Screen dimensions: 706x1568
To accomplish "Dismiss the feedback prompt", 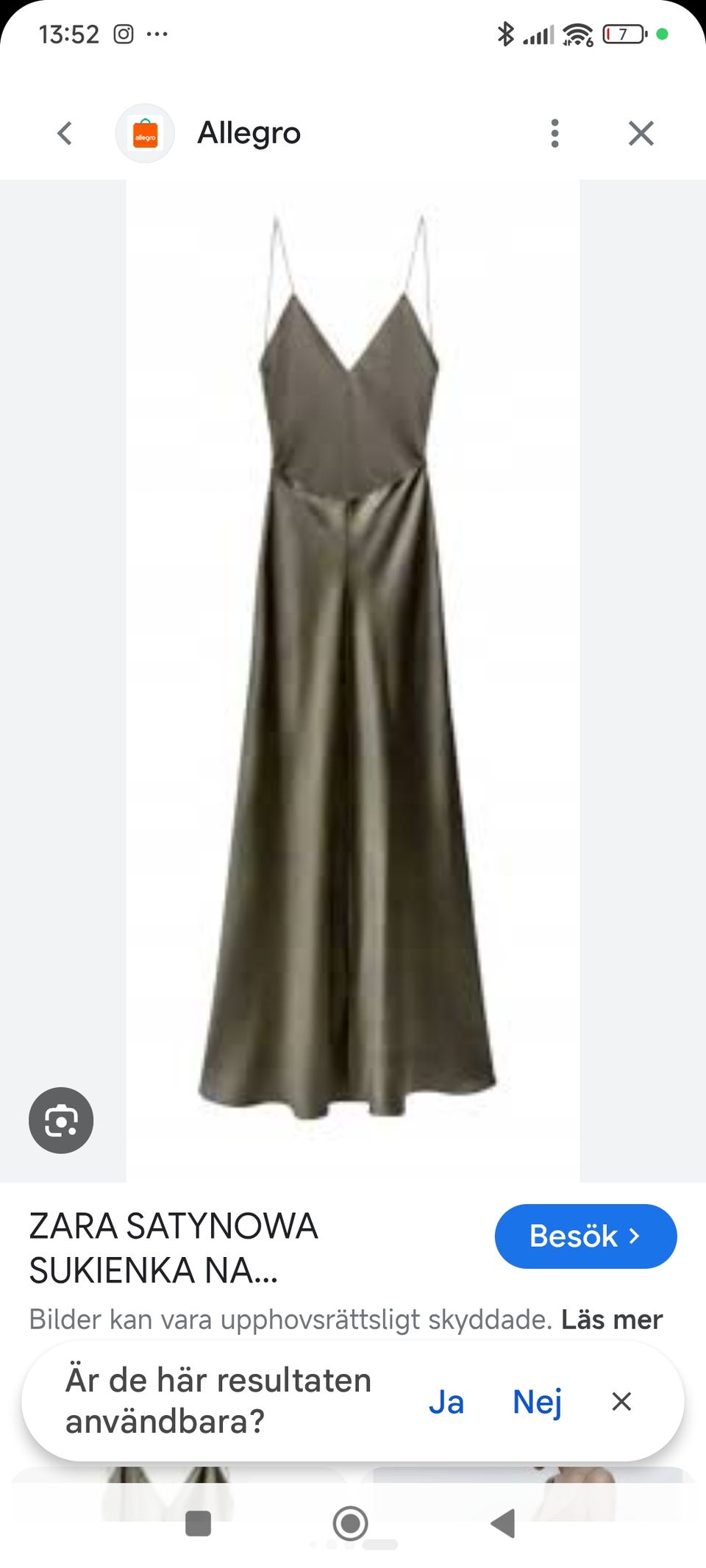I will (x=621, y=1402).
